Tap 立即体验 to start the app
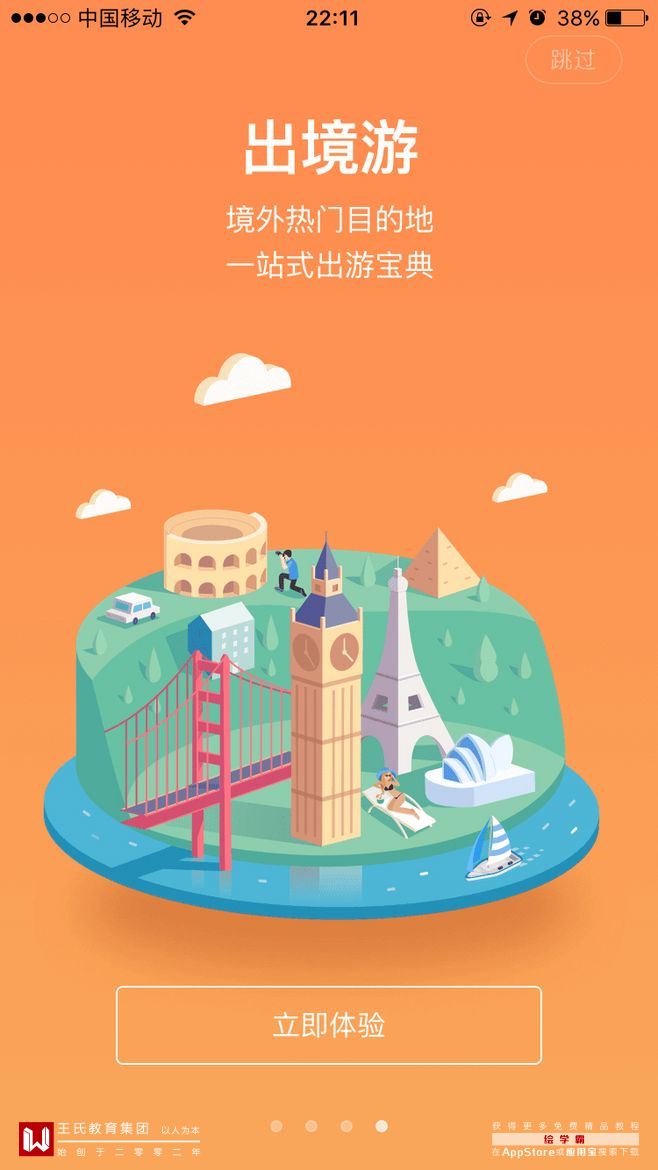The image size is (658, 1170). pos(328,1025)
